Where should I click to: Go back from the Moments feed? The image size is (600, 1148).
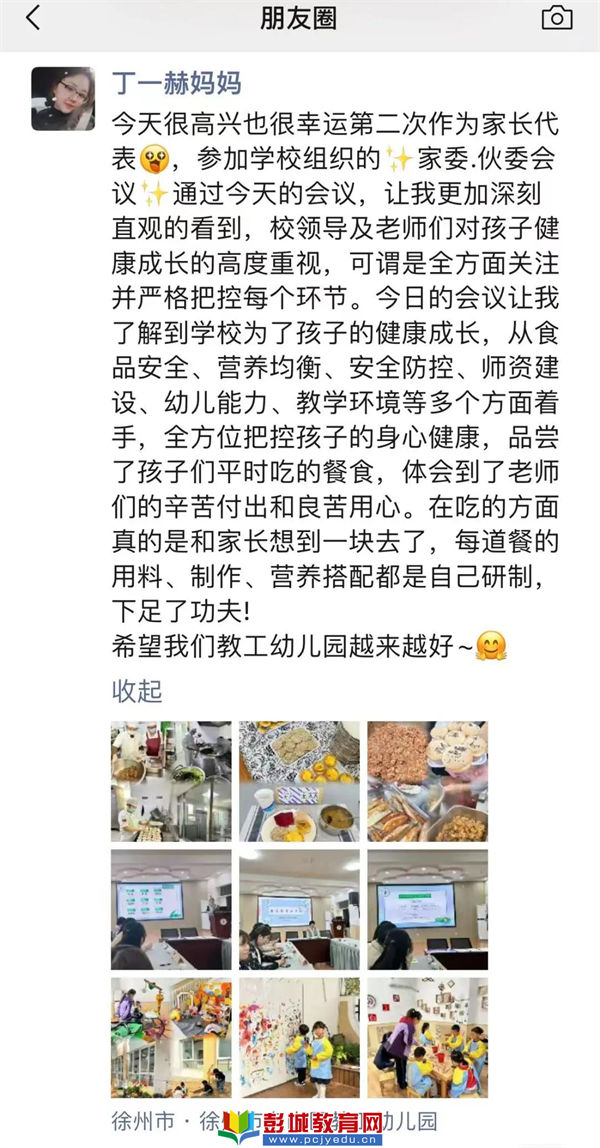click(x=33, y=18)
